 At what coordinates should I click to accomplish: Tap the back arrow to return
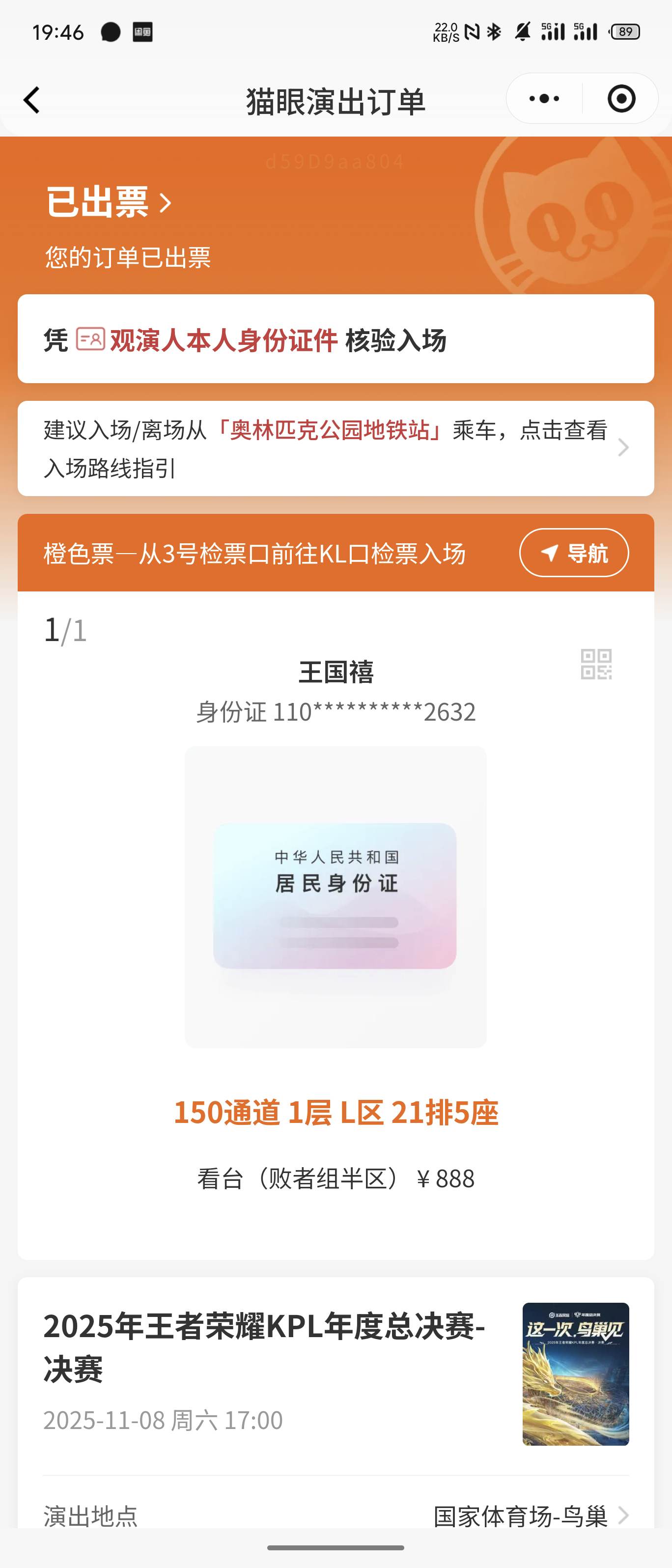pyautogui.click(x=31, y=100)
